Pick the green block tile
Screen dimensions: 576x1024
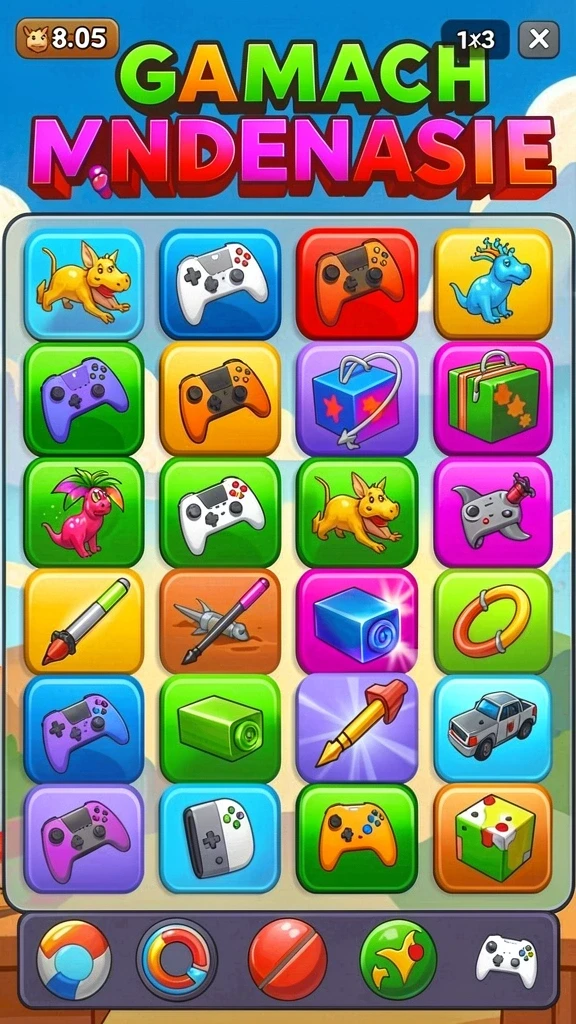[x=220, y=729]
